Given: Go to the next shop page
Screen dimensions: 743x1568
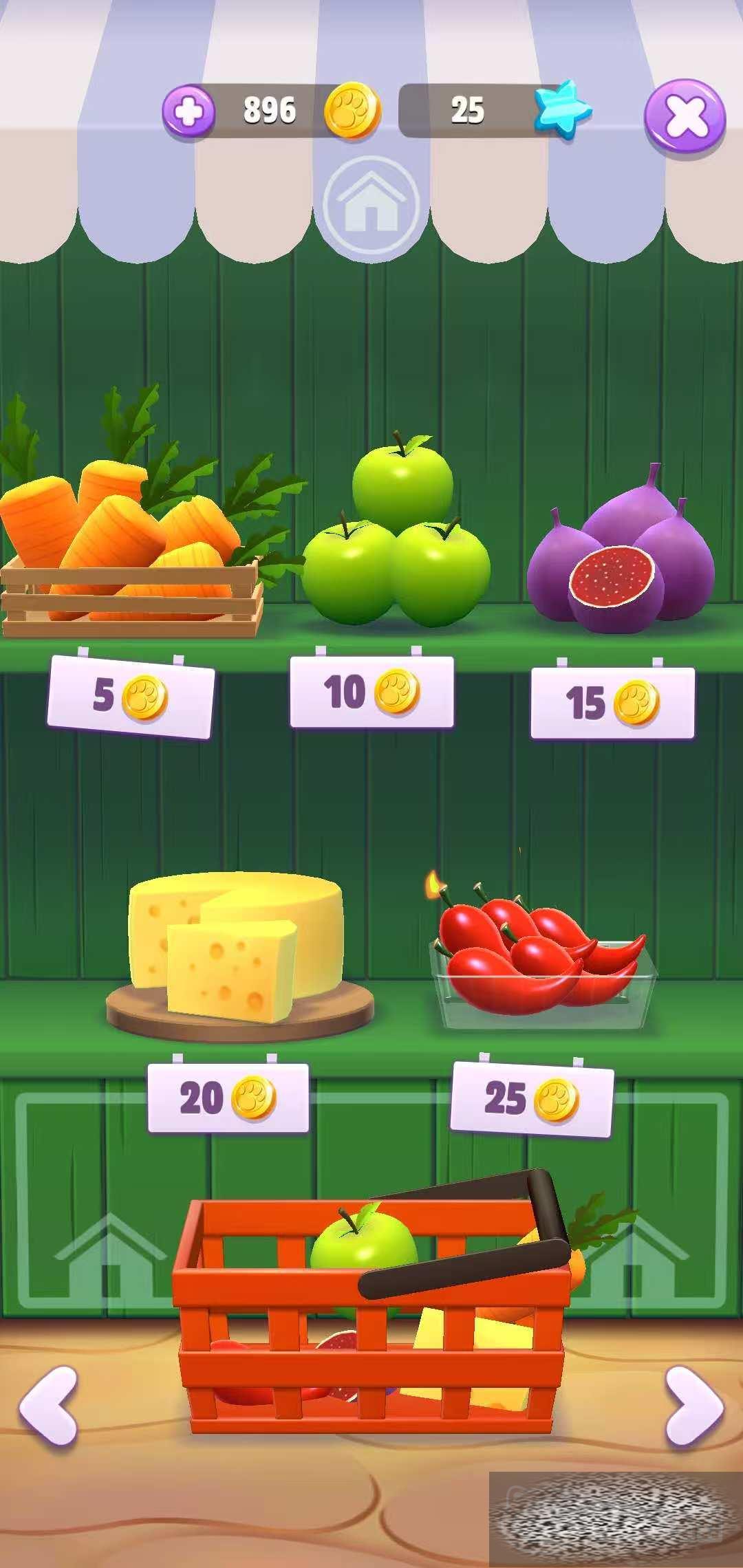Looking at the screenshot, I should click(693, 1405).
